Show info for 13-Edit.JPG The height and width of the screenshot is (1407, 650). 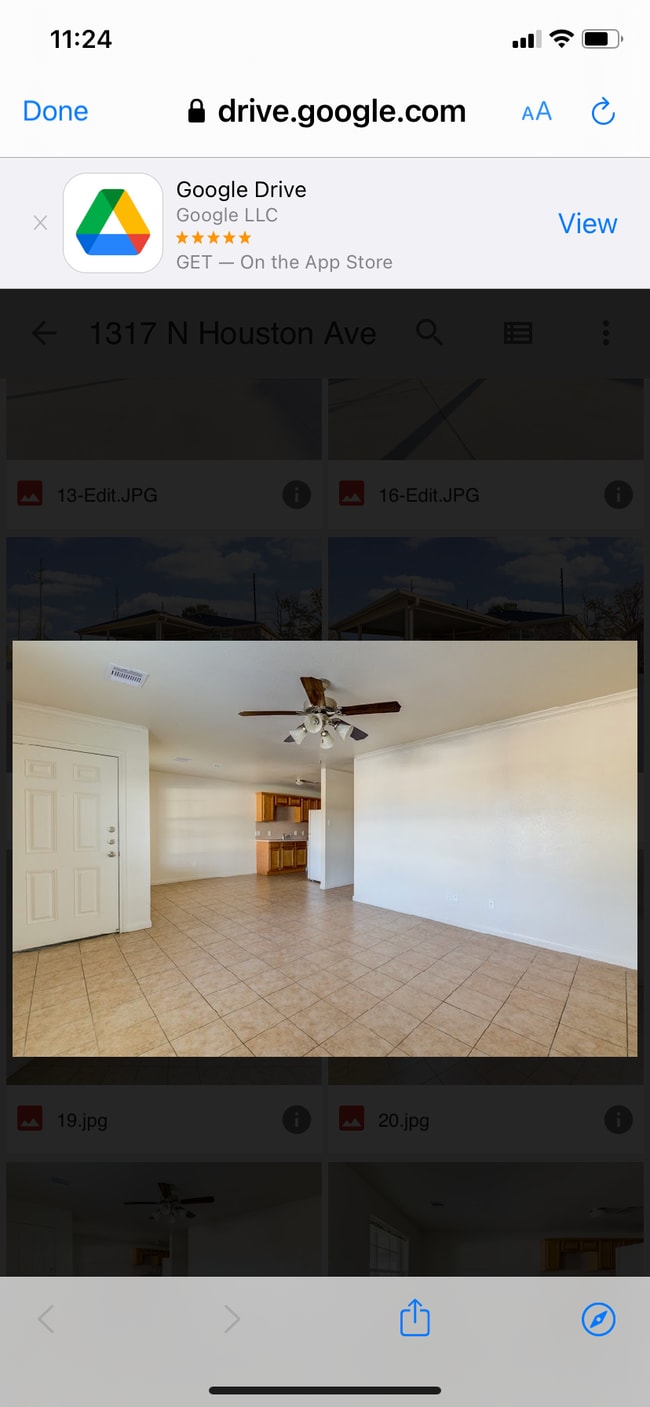tap(296, 494)
